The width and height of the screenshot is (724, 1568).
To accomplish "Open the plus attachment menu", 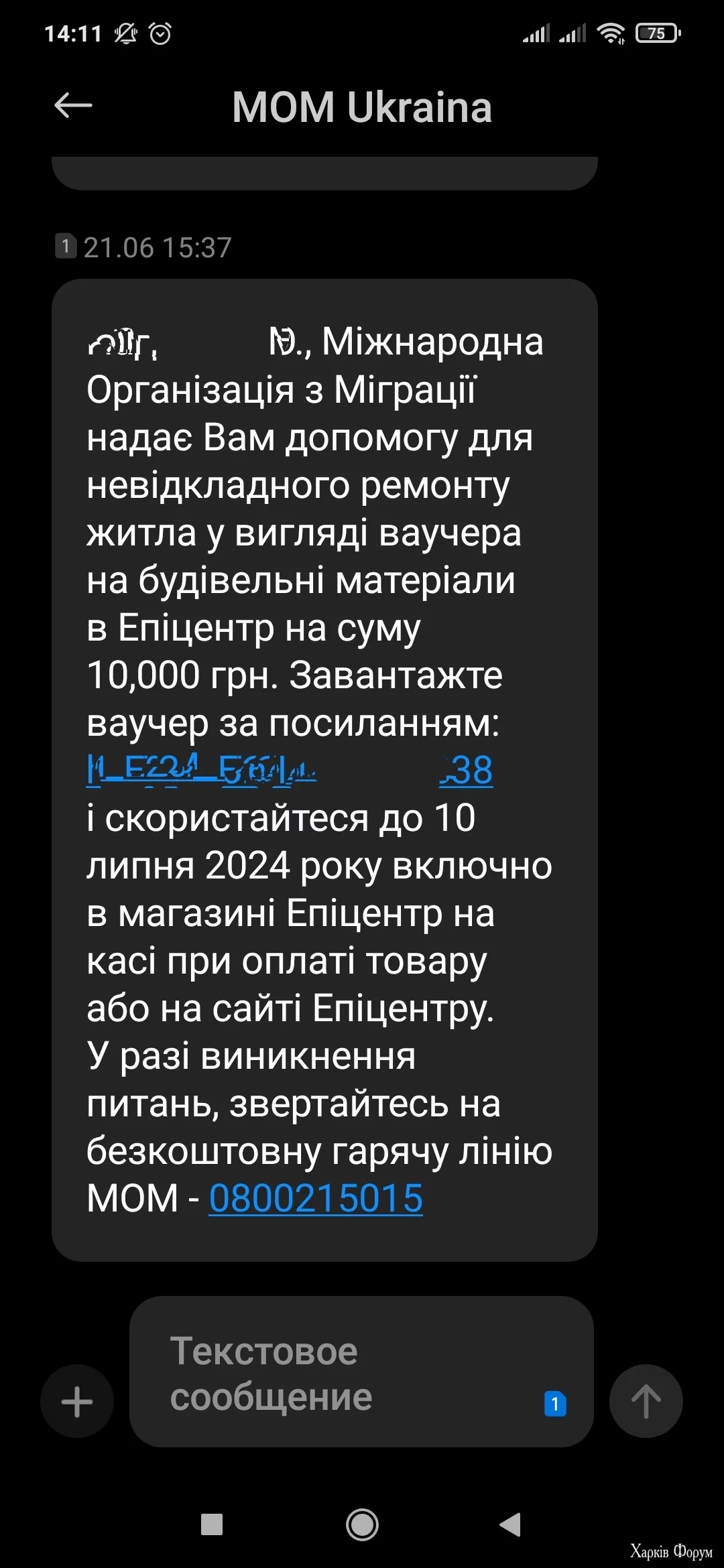I will point(77,1402).
